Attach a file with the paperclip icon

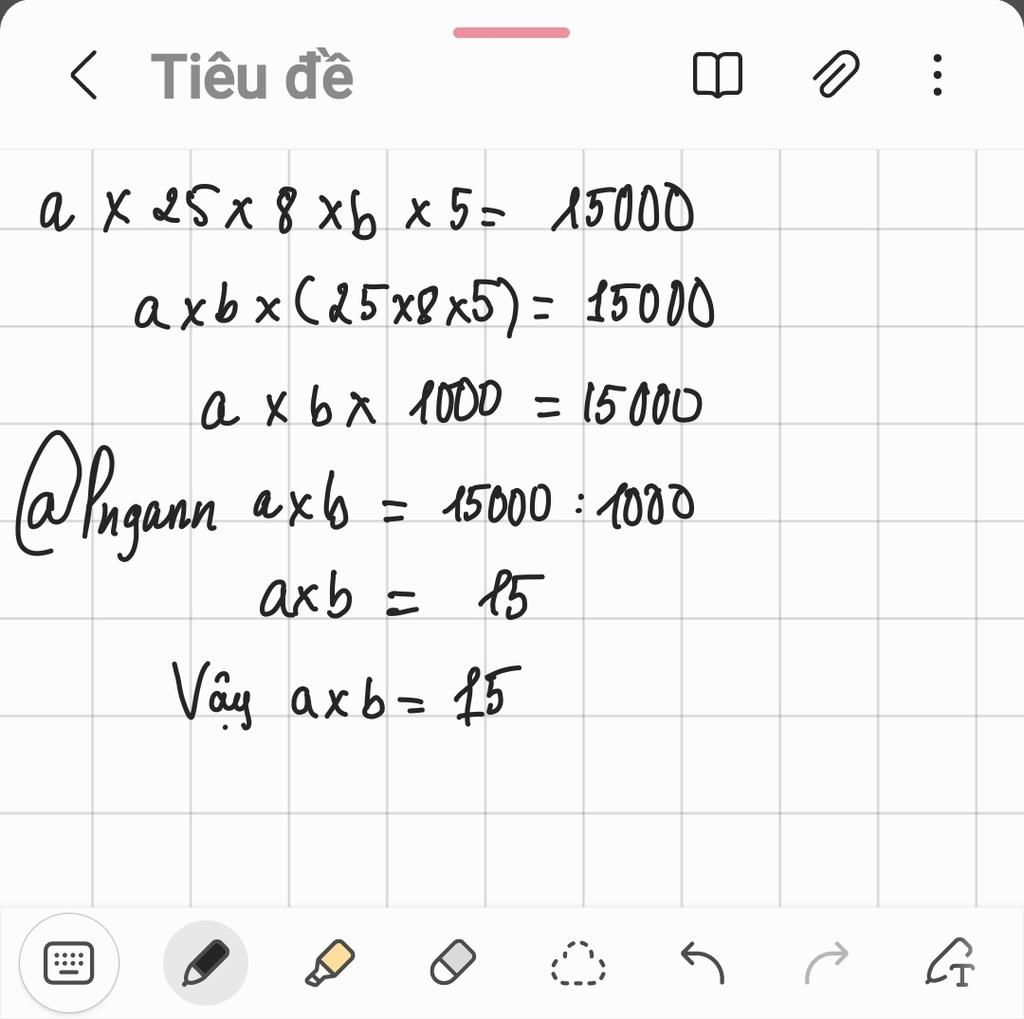point(834,76)
